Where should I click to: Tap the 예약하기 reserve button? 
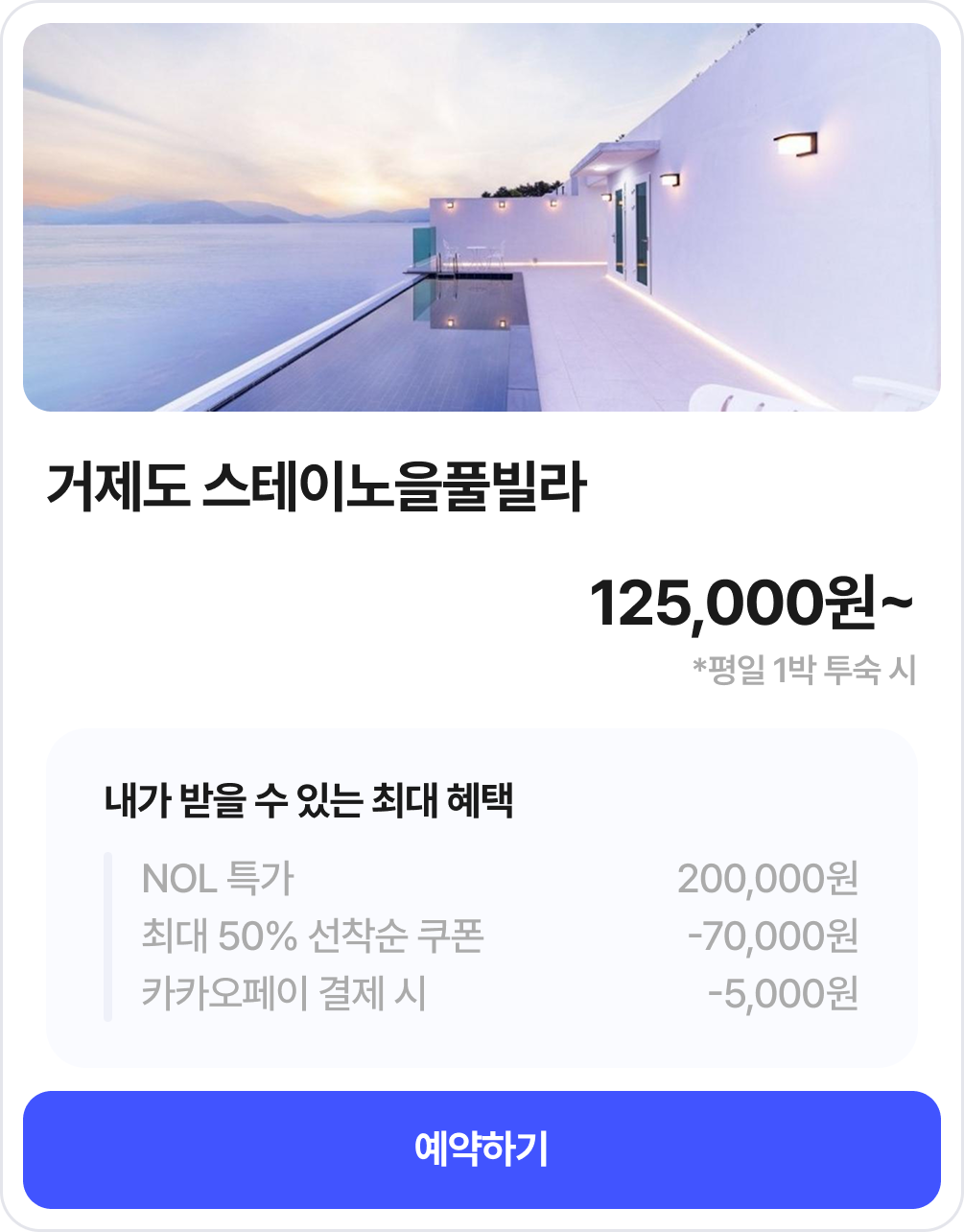482,1149
